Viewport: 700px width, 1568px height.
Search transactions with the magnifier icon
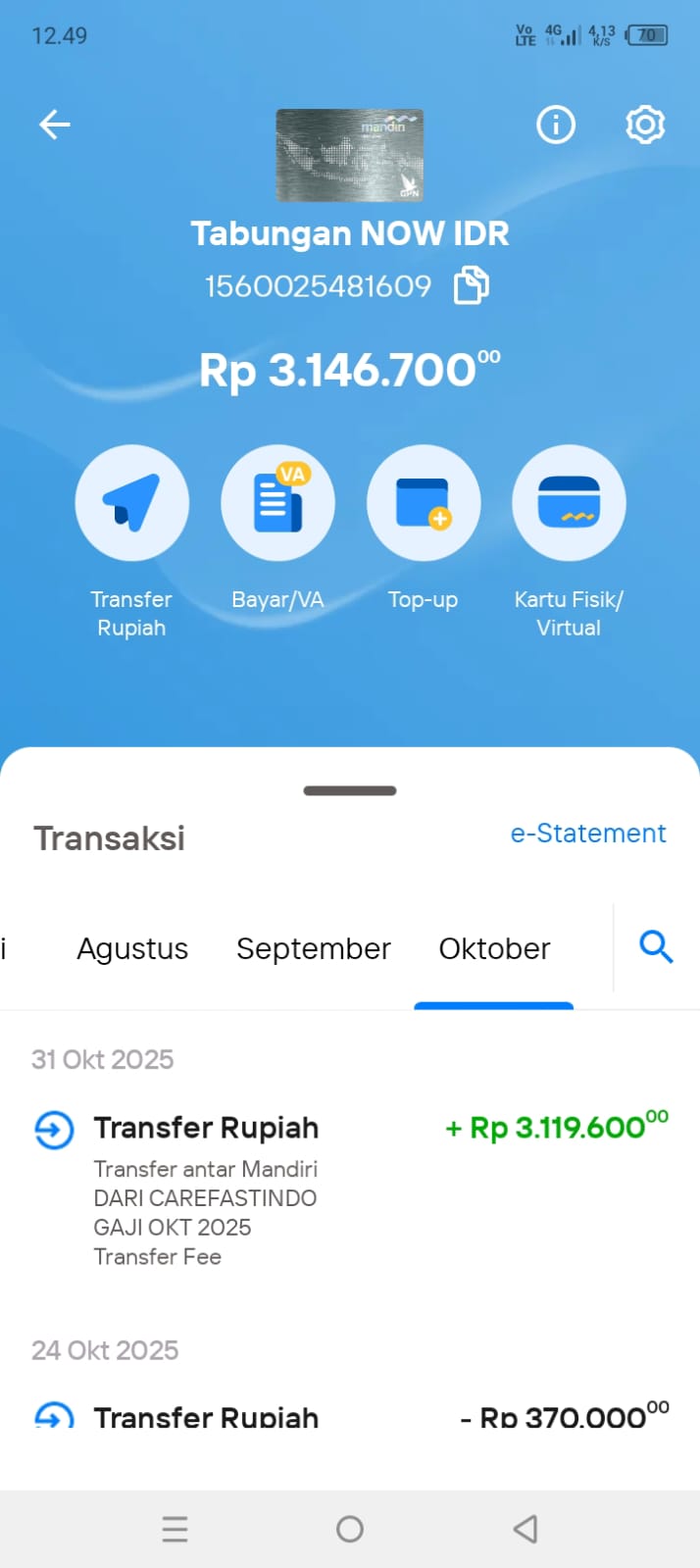(x=656, y=947)
